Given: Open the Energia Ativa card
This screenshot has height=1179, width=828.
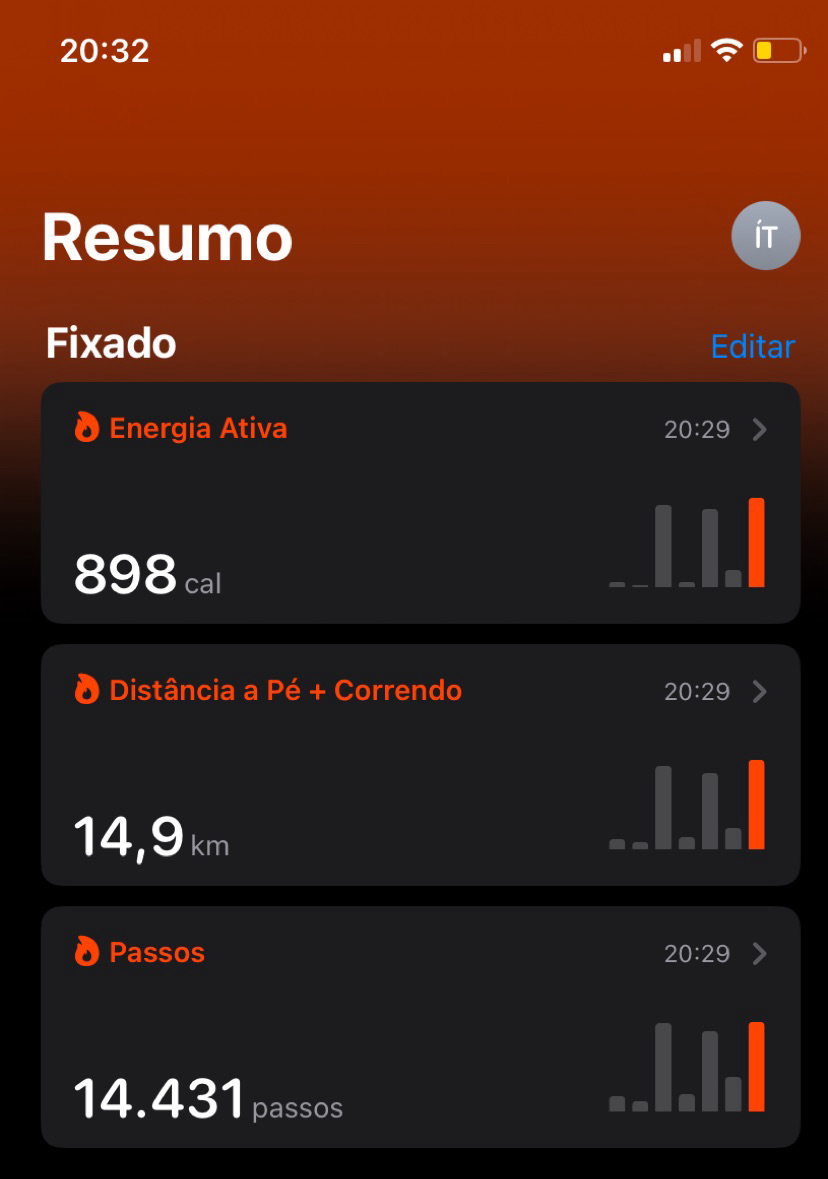Looking at the screenshot, I should click(420, 503).
